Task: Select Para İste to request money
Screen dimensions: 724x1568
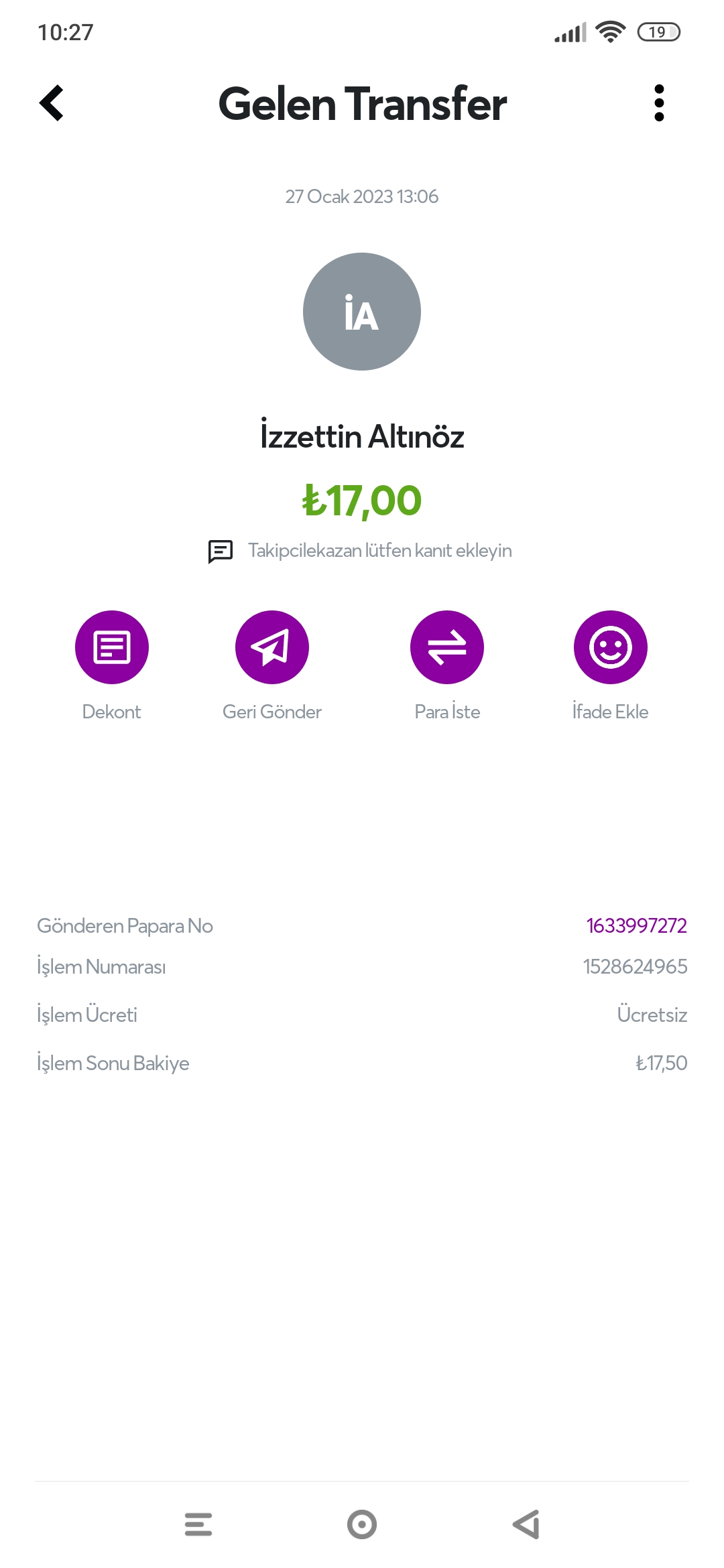Action: tap(446, 647)
